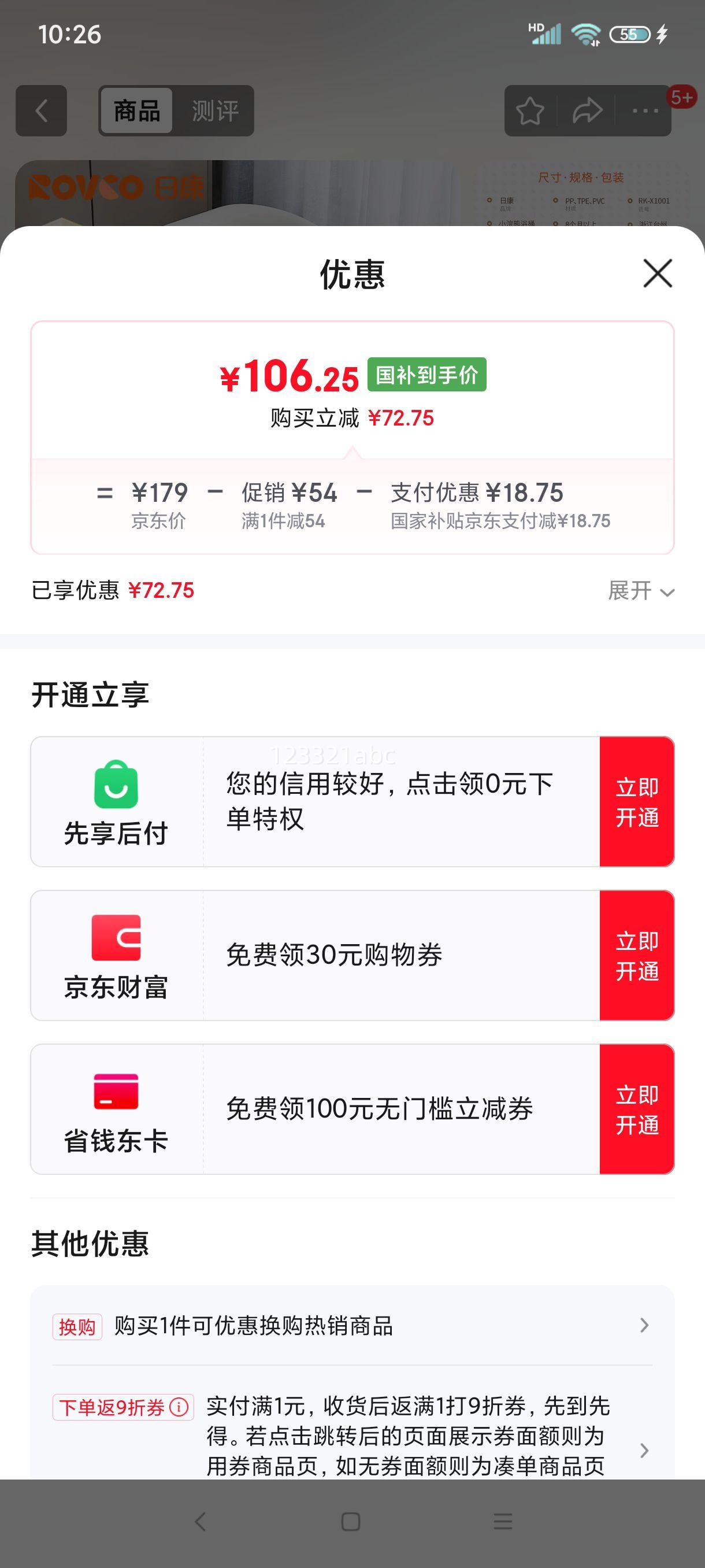Viewport: 705px width, 1568px height.
Task: Tap the star favorite icon in top bar
Action: pos(530,111)
